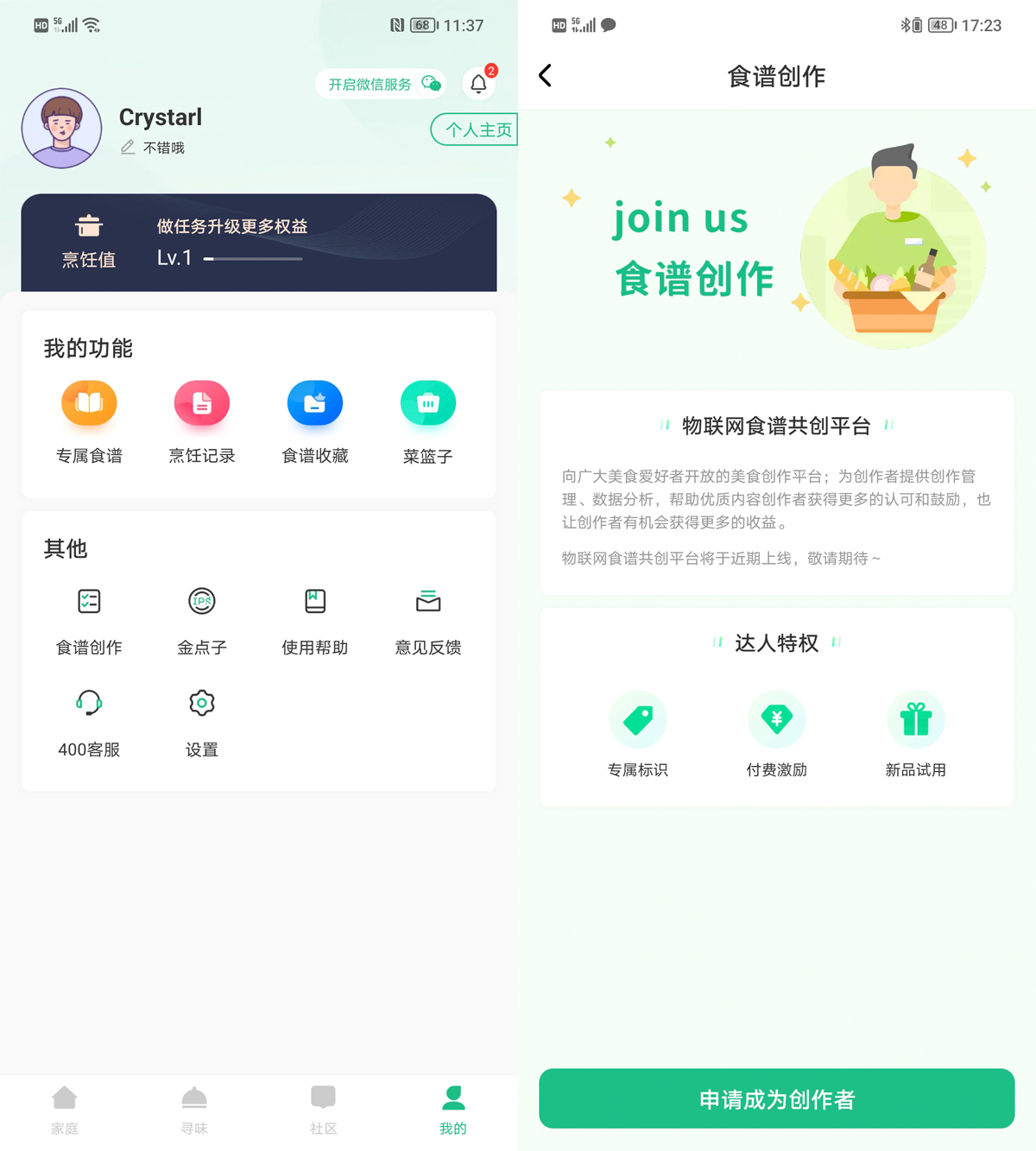Open 食谱收藏 from 我的功能
This screenshot has height=1151, width=1036.
314,403
